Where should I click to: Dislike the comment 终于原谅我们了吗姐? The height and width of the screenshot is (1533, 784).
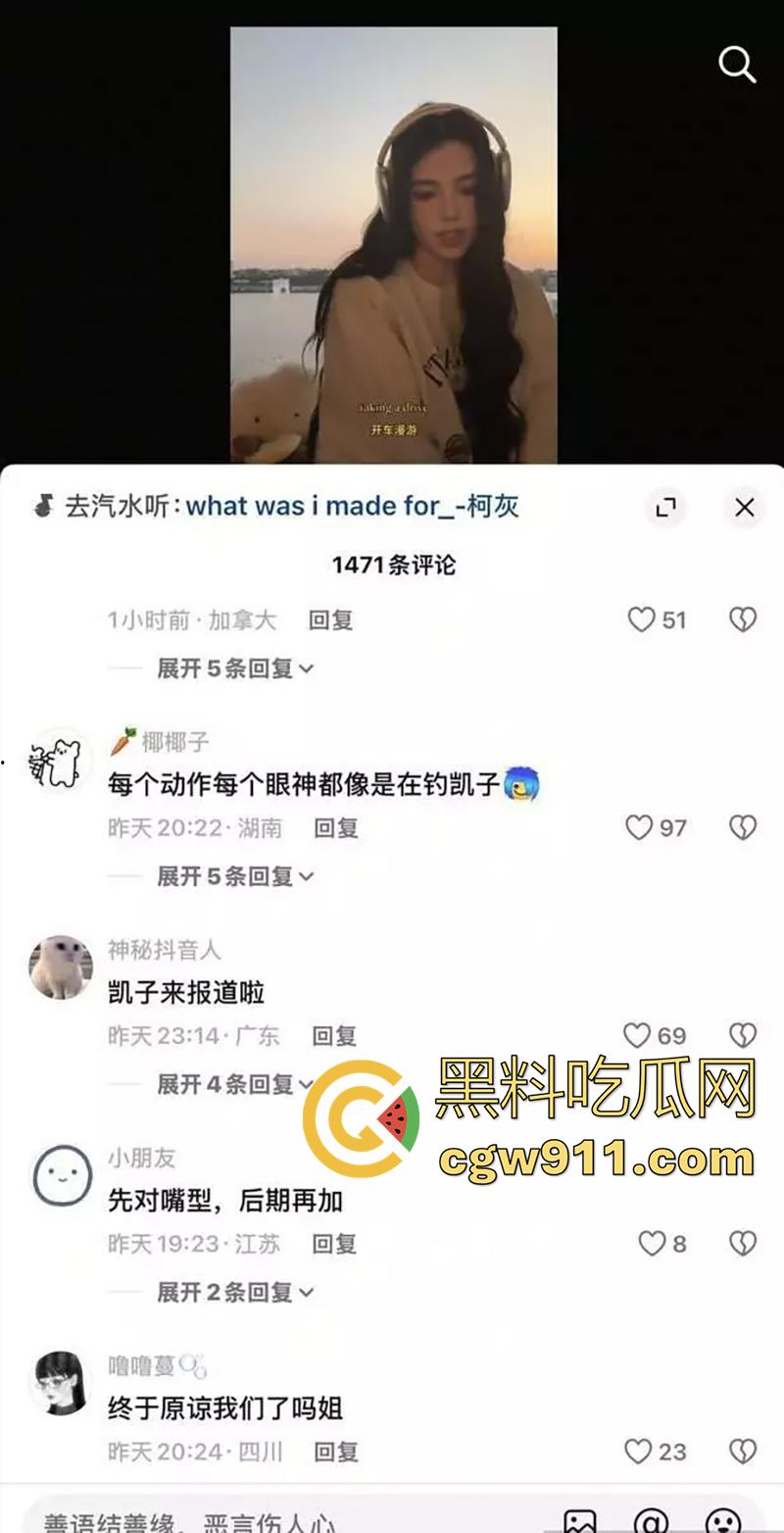(x=743, y=1452)
